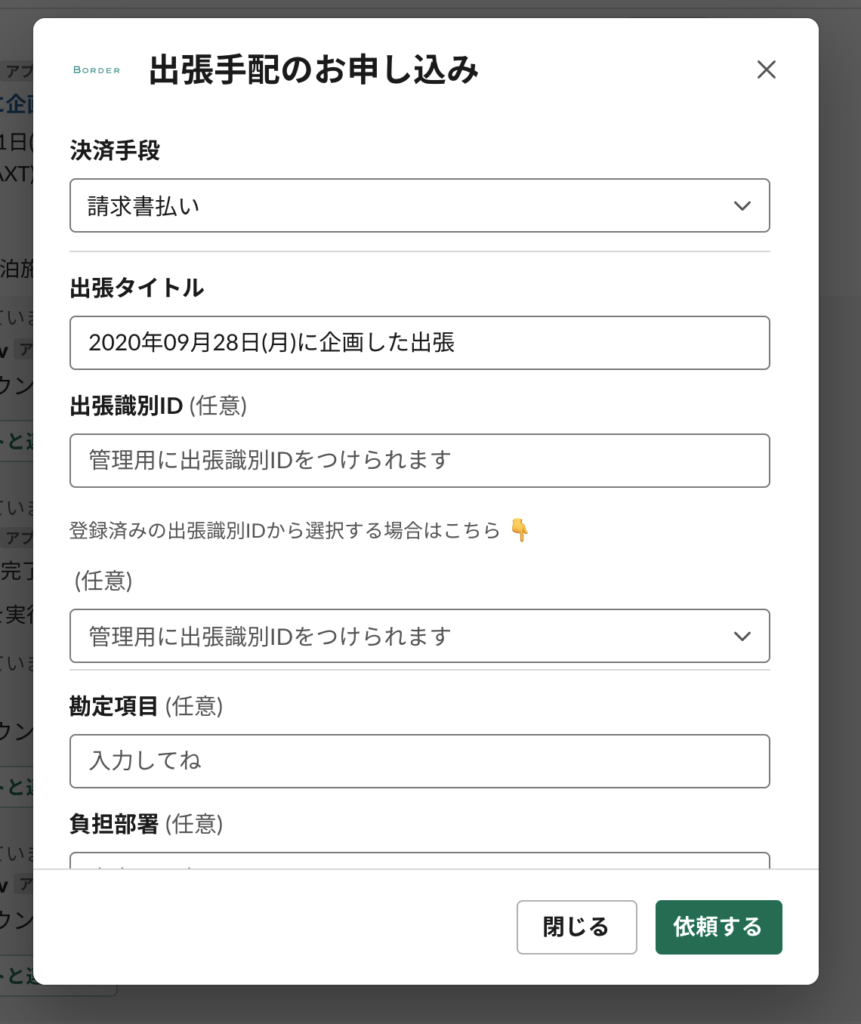Close the 出張手配のお申し込み dialog
861x1024 pixels.
pyautogui.click(x=766, y=69)
